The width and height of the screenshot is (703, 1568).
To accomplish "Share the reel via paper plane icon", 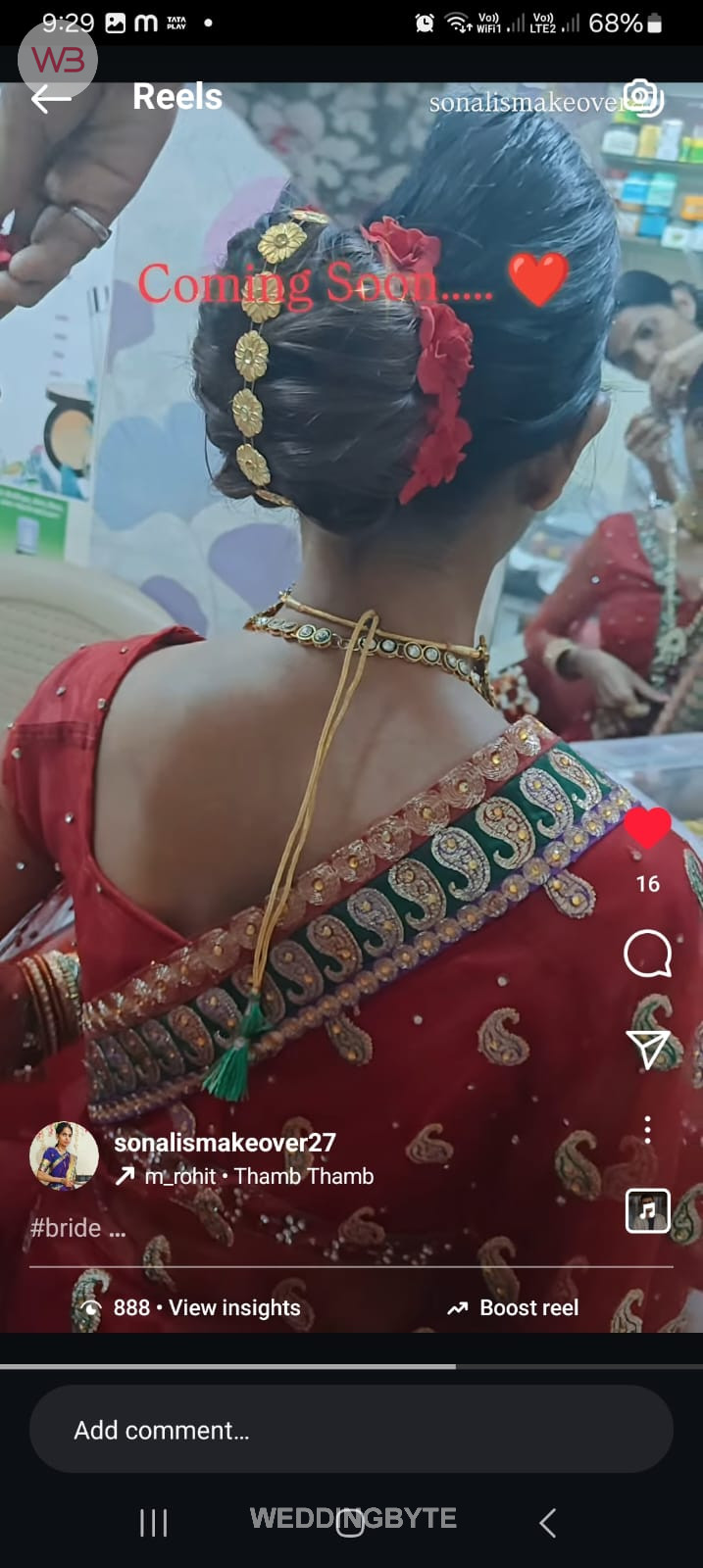I will click(x=647, y=1049).
